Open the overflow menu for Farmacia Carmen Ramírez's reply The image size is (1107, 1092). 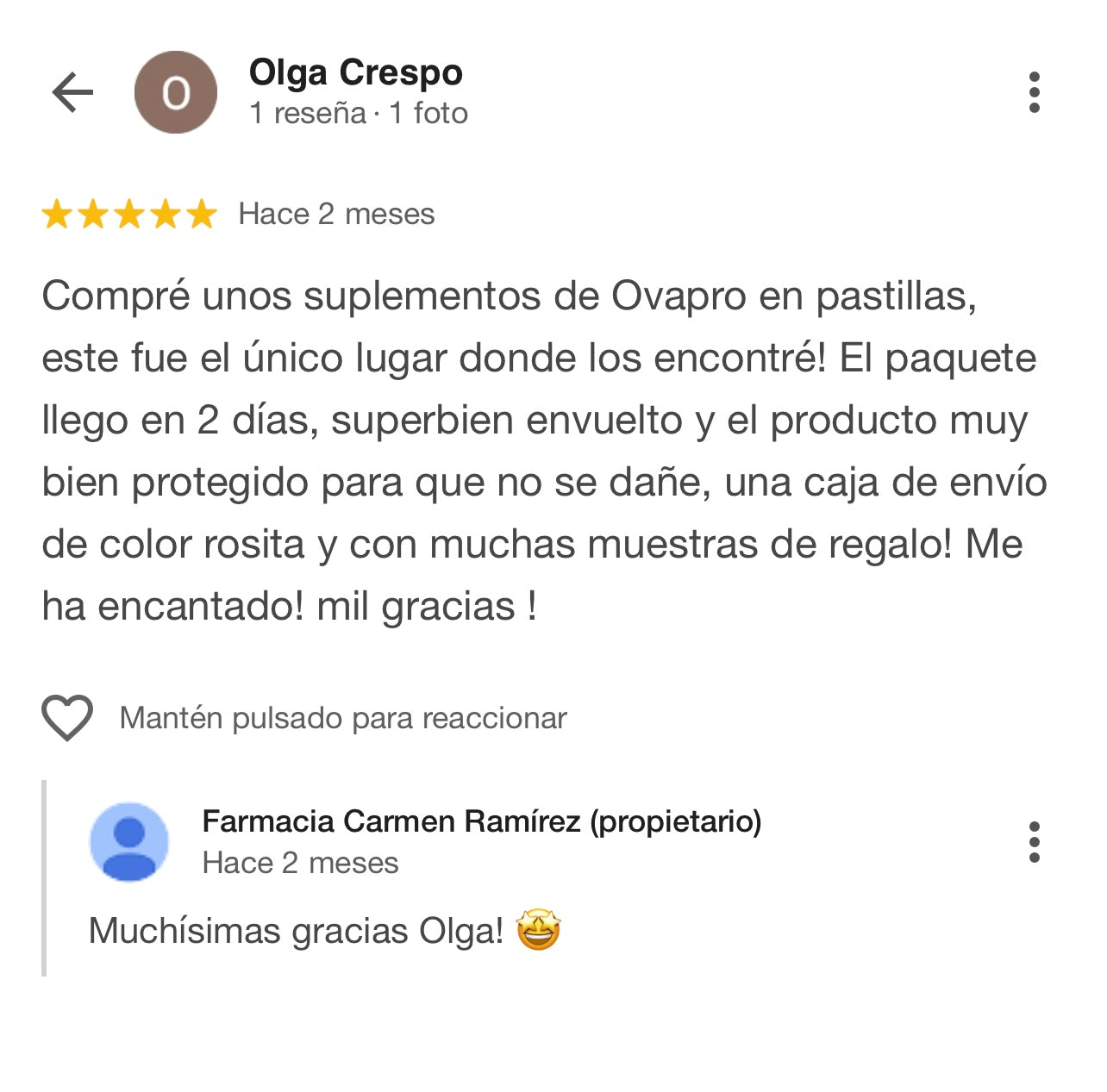coord(1034,842)
